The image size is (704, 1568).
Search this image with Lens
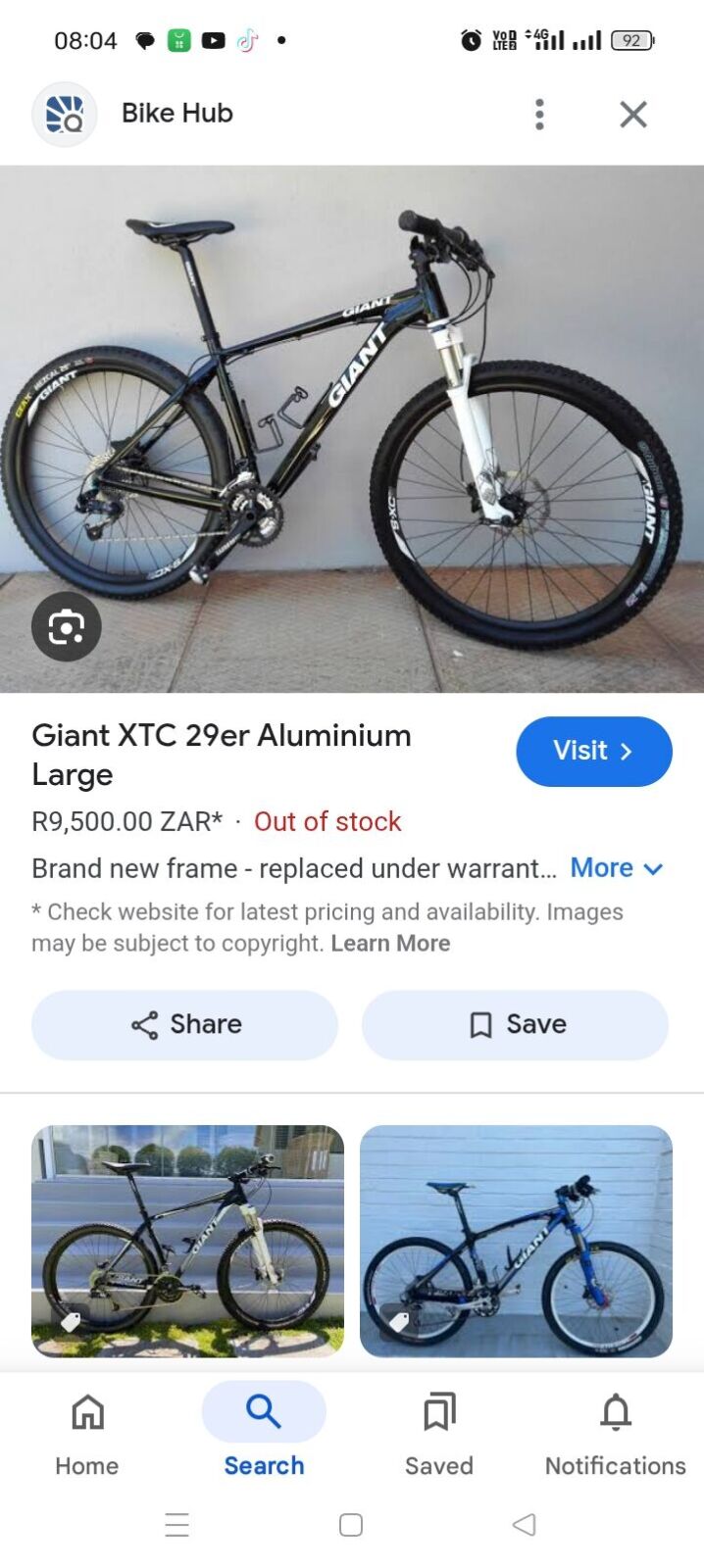67,626
